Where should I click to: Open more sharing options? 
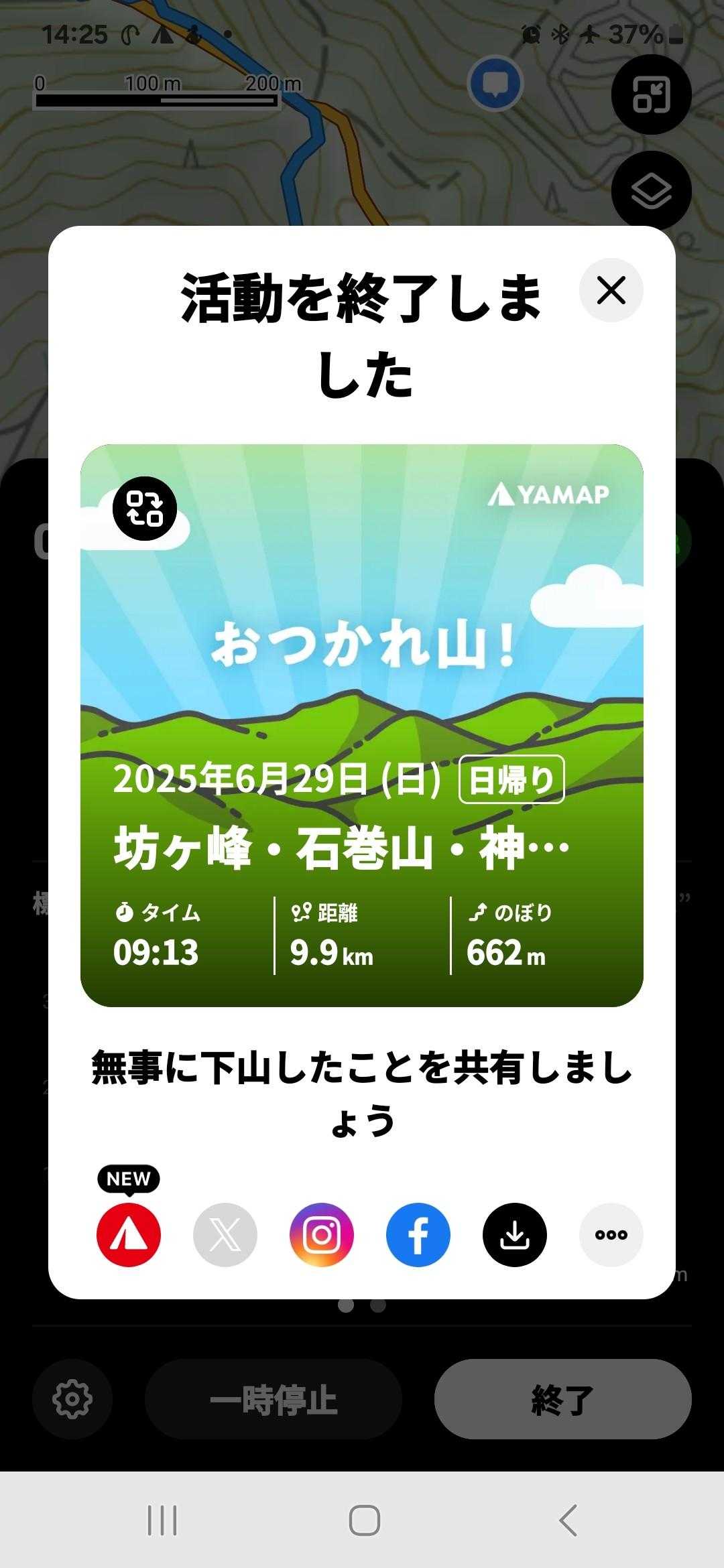coord(611,1234)
